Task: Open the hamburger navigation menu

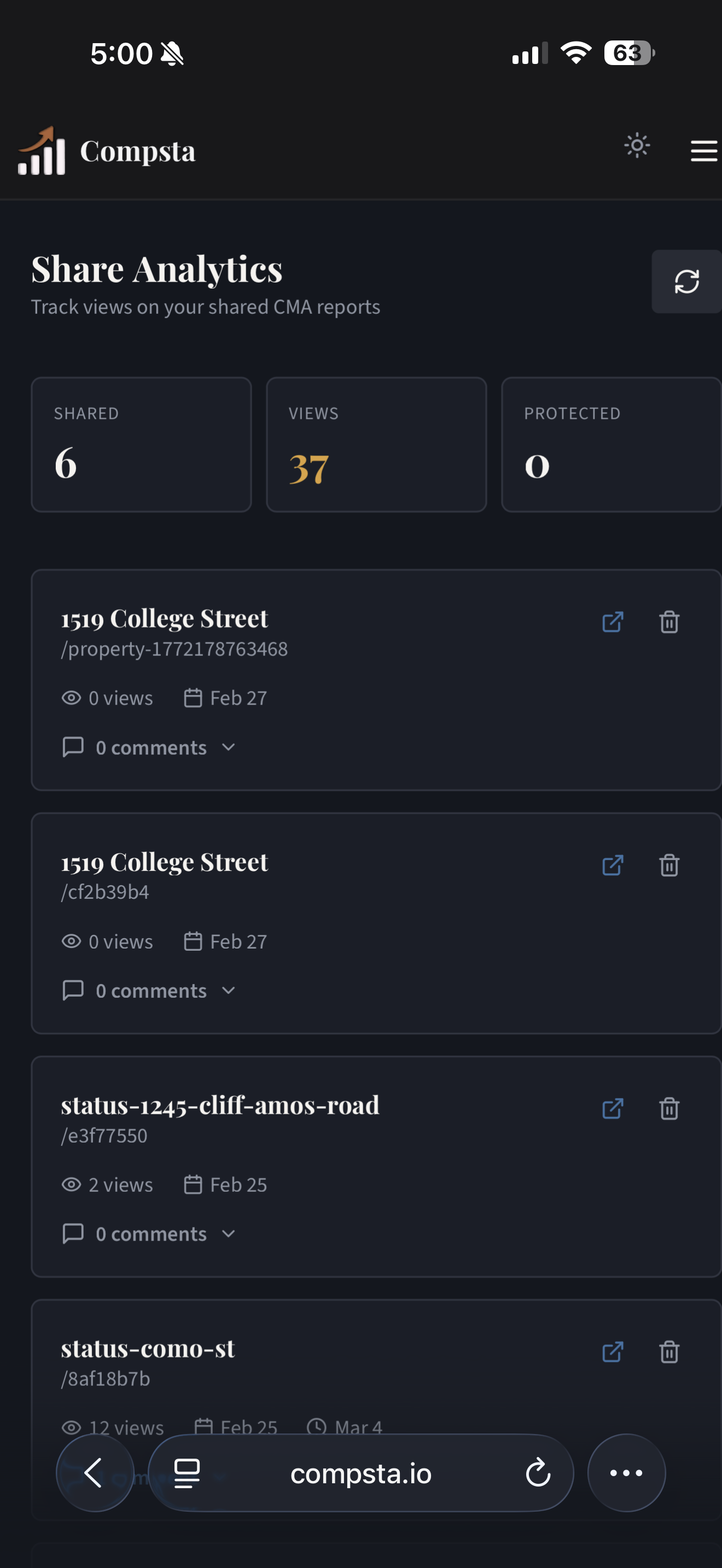Action: click(703, 151)
